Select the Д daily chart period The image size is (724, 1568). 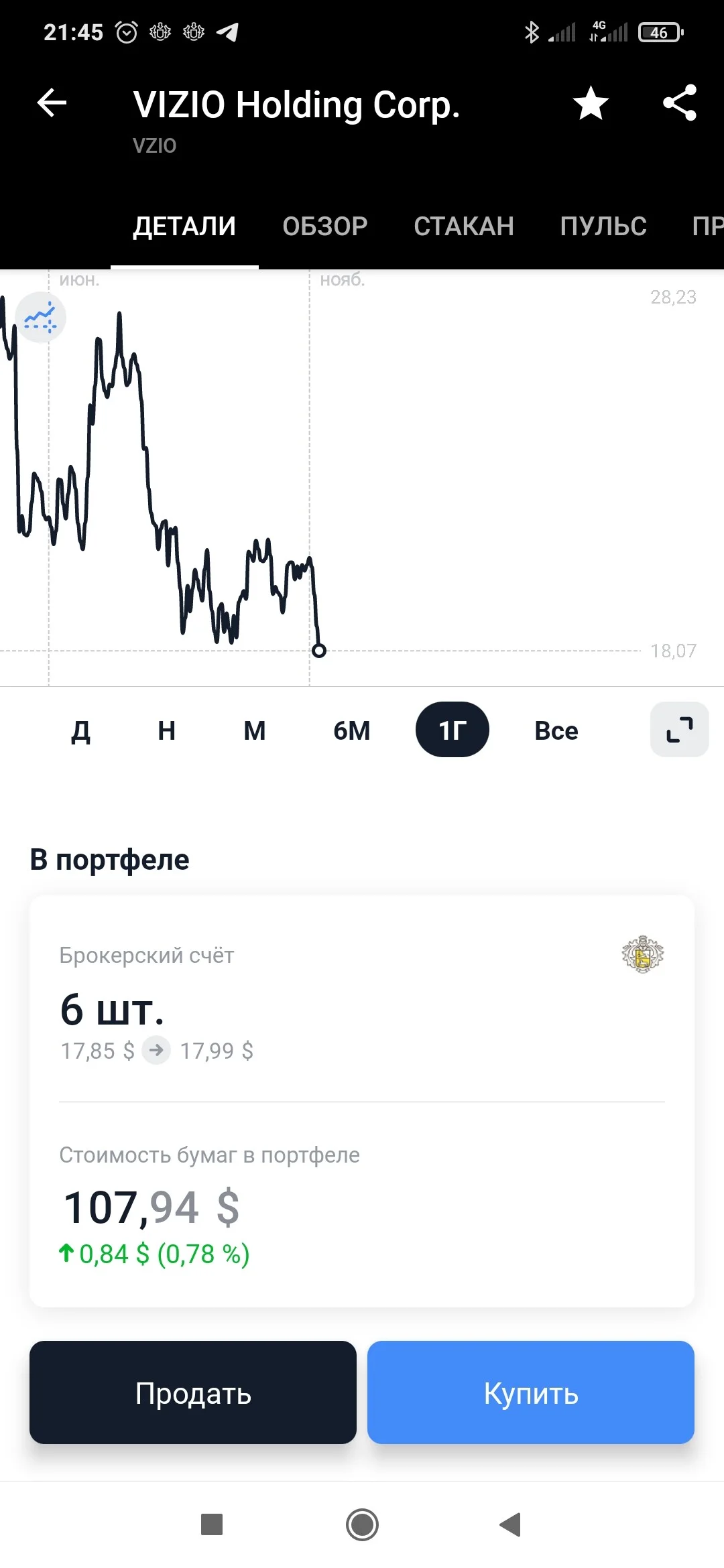pyautogui.click(x=80, y=730)
